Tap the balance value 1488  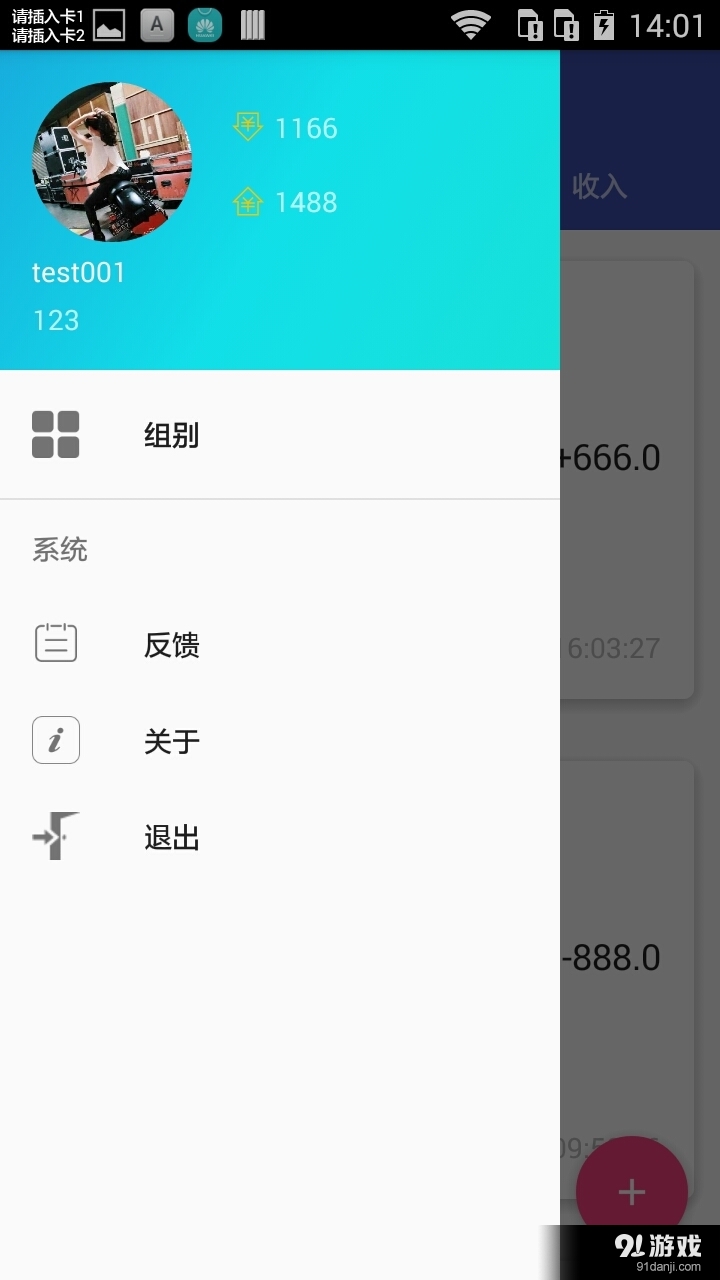point(306,202)
